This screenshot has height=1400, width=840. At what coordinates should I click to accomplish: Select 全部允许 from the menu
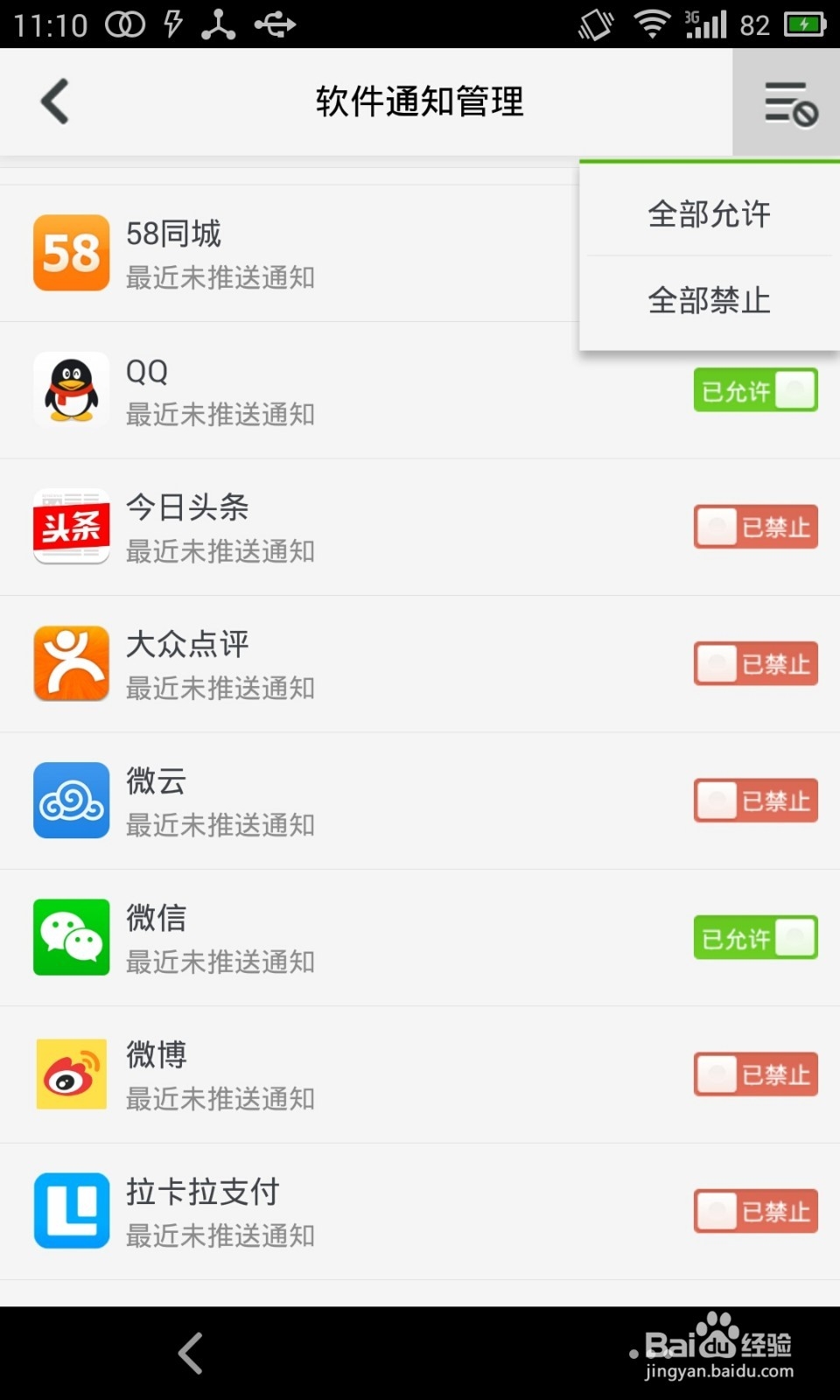[x=708, y=213]
